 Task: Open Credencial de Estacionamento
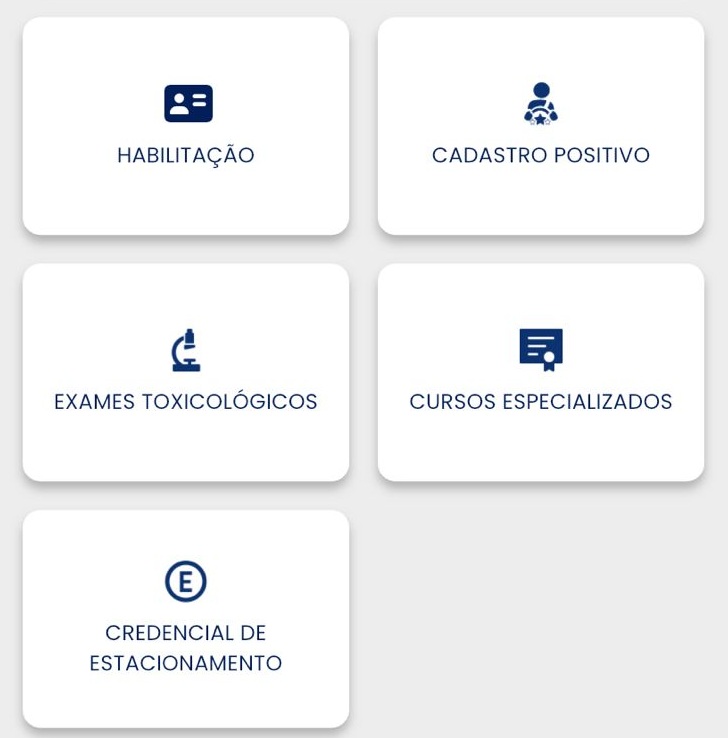(x=186, y=619)
